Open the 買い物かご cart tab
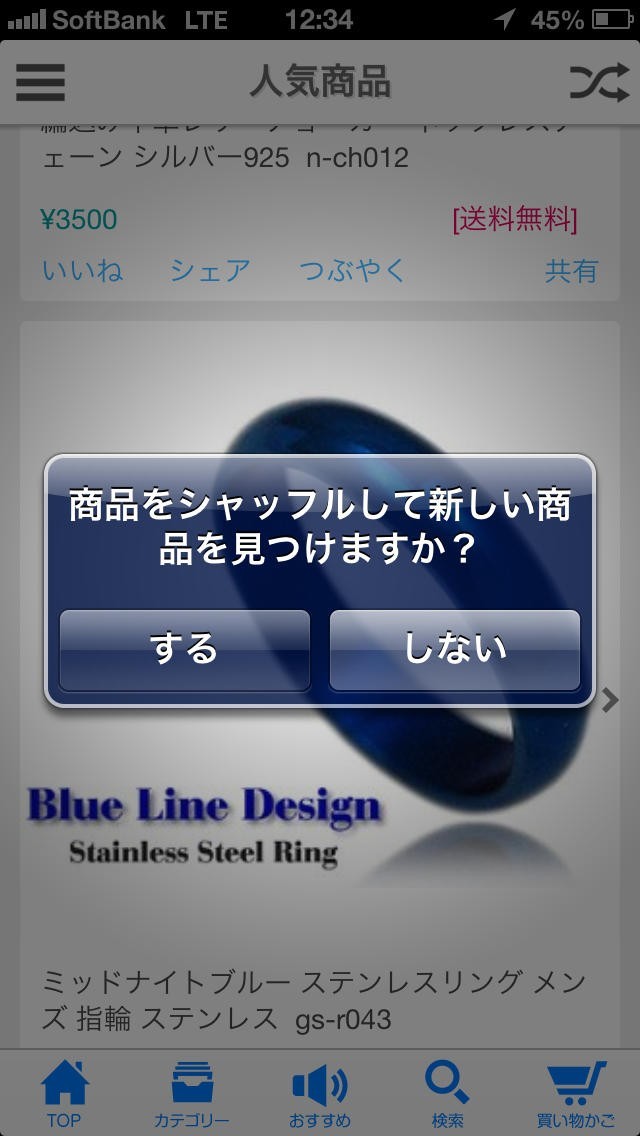Screen dimensions: 640x1136 point(575,1094)
